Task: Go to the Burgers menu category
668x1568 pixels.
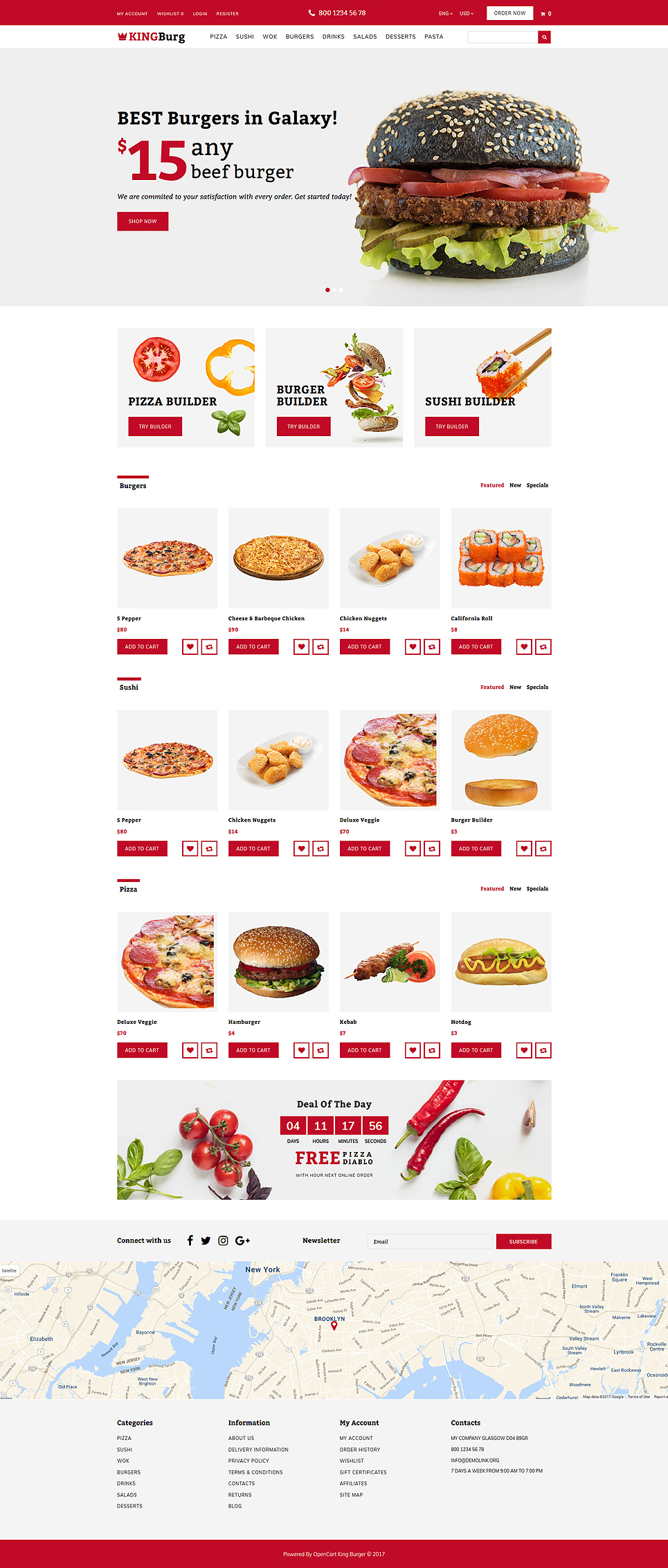Action: point(299,37)
